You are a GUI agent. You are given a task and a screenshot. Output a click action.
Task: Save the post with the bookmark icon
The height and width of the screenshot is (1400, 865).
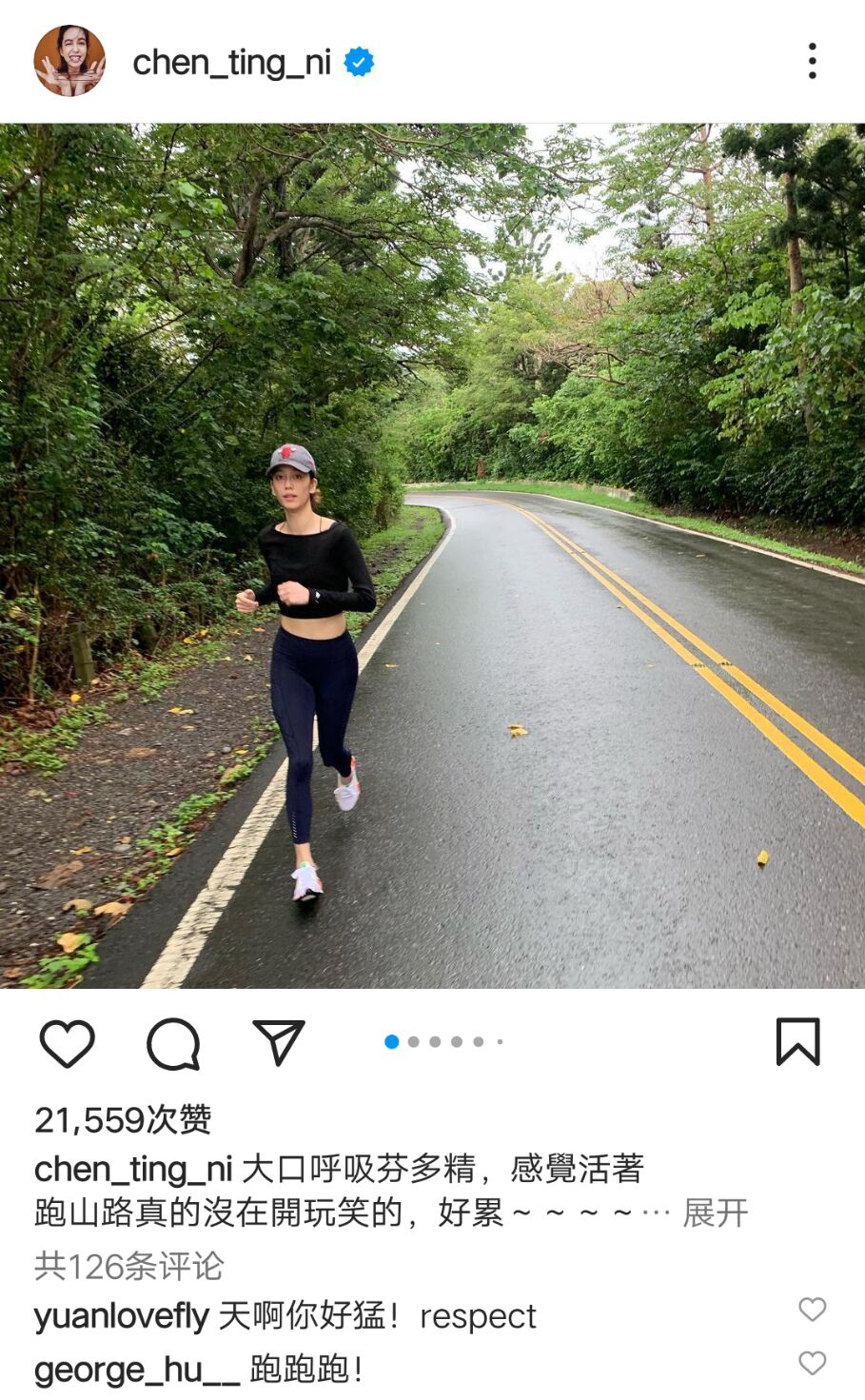pyautogui.click(x=797, y=1042)
